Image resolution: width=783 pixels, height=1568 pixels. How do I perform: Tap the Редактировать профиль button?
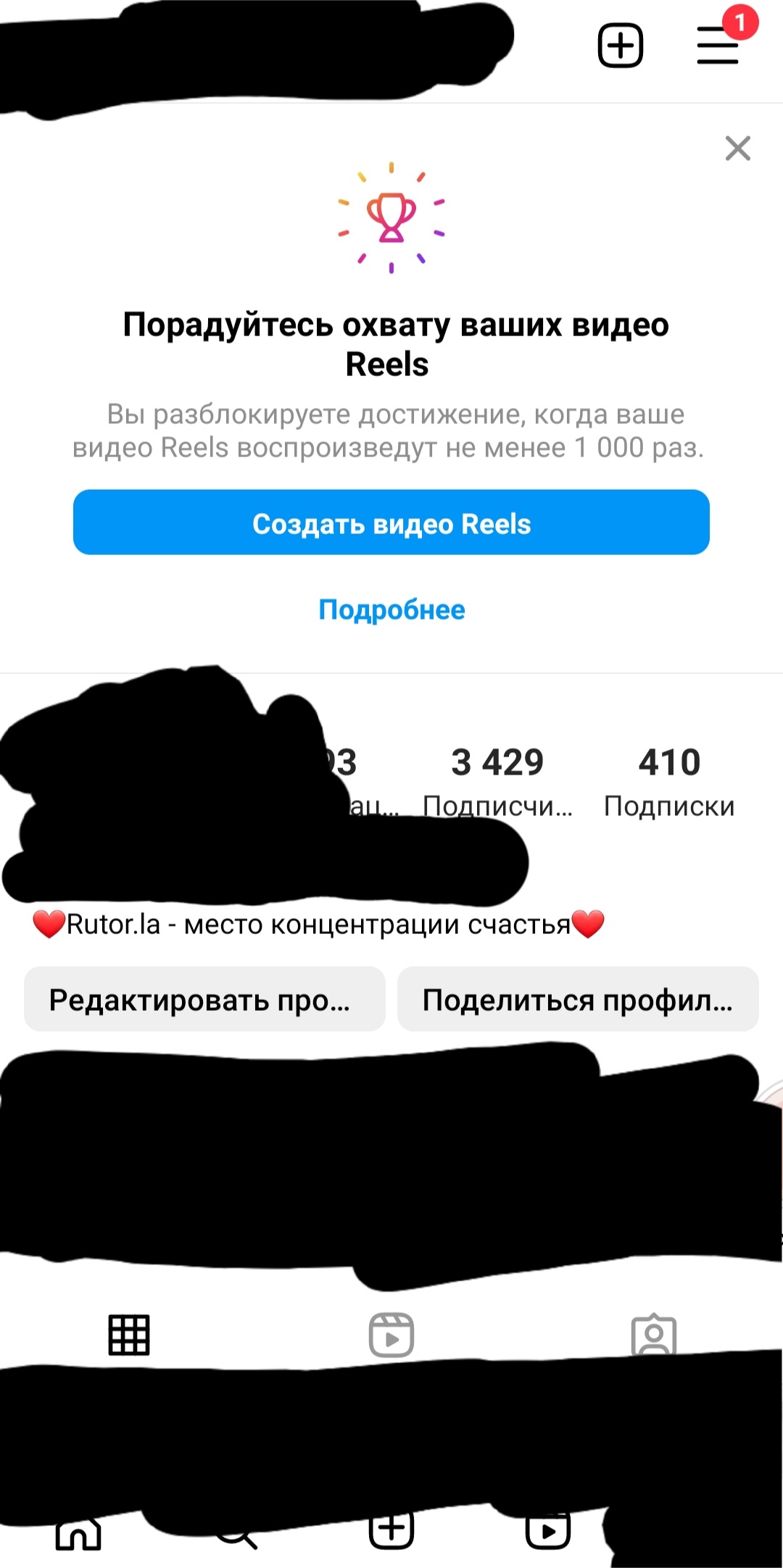(204, 999)
